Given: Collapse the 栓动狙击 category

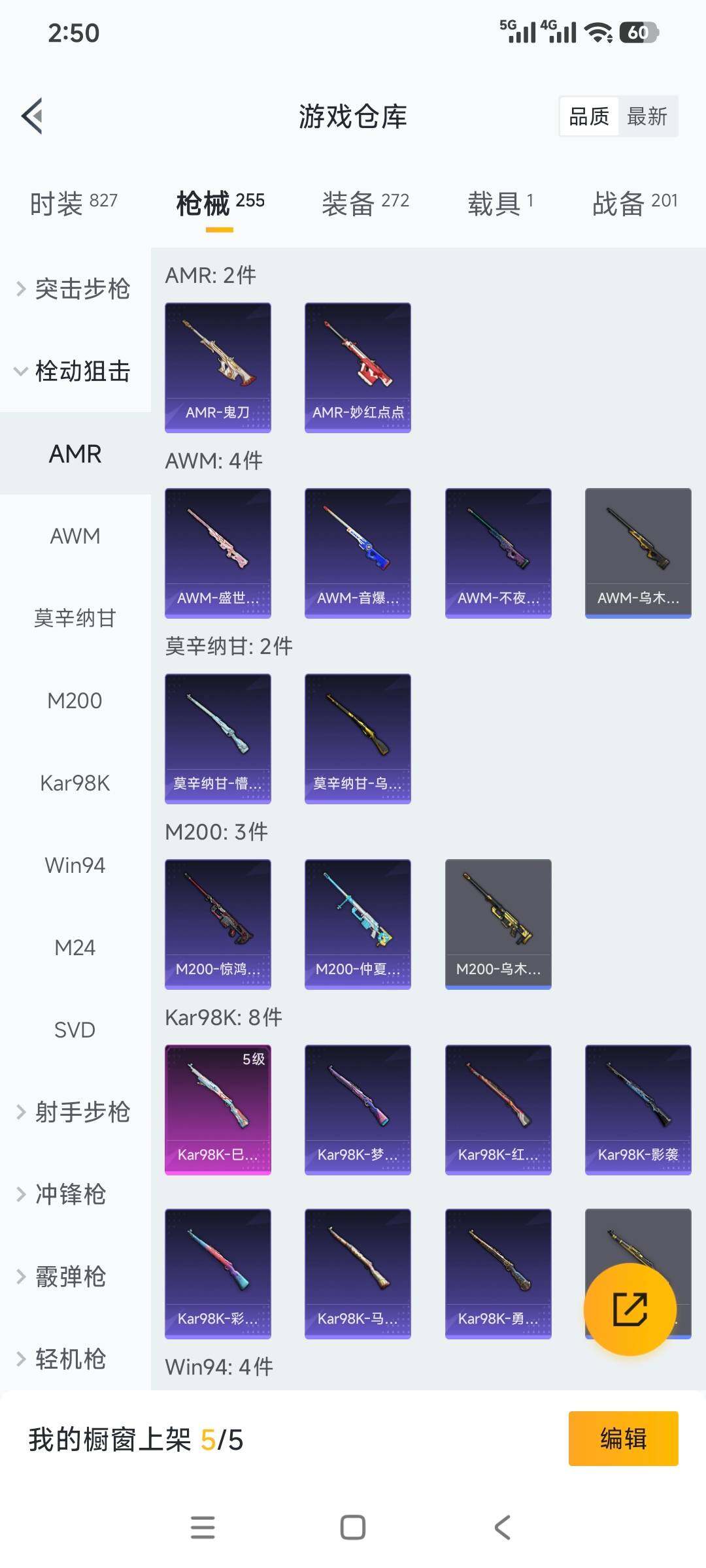Looking at the screenshot, I should tap(82, 372).
